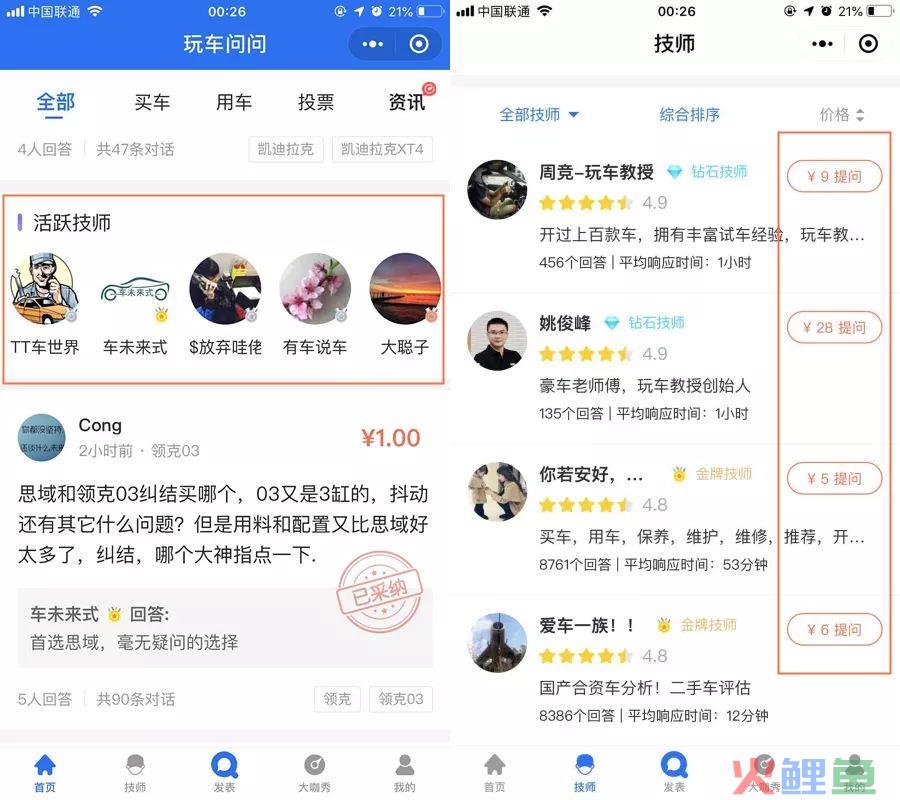Open the 资讯 tab
This screenshot has height=800, width=900.
(407, 102)
